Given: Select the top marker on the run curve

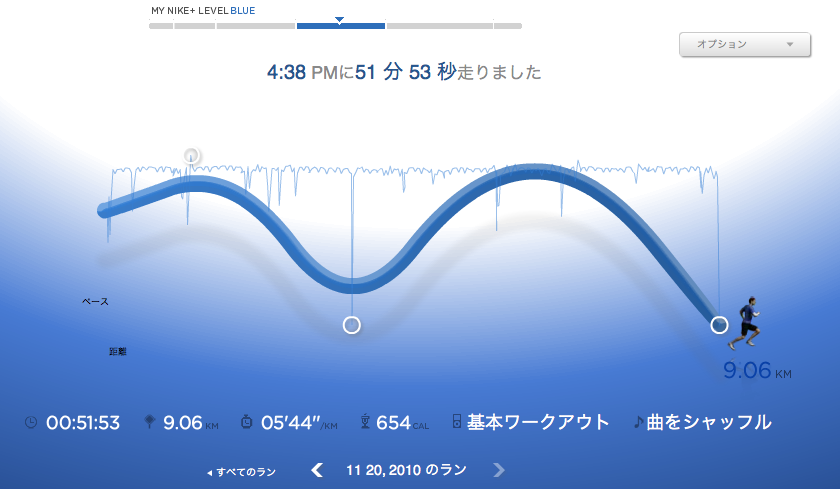Looking at the screenshot, I should pyautogui.click(x=192, y=155).
